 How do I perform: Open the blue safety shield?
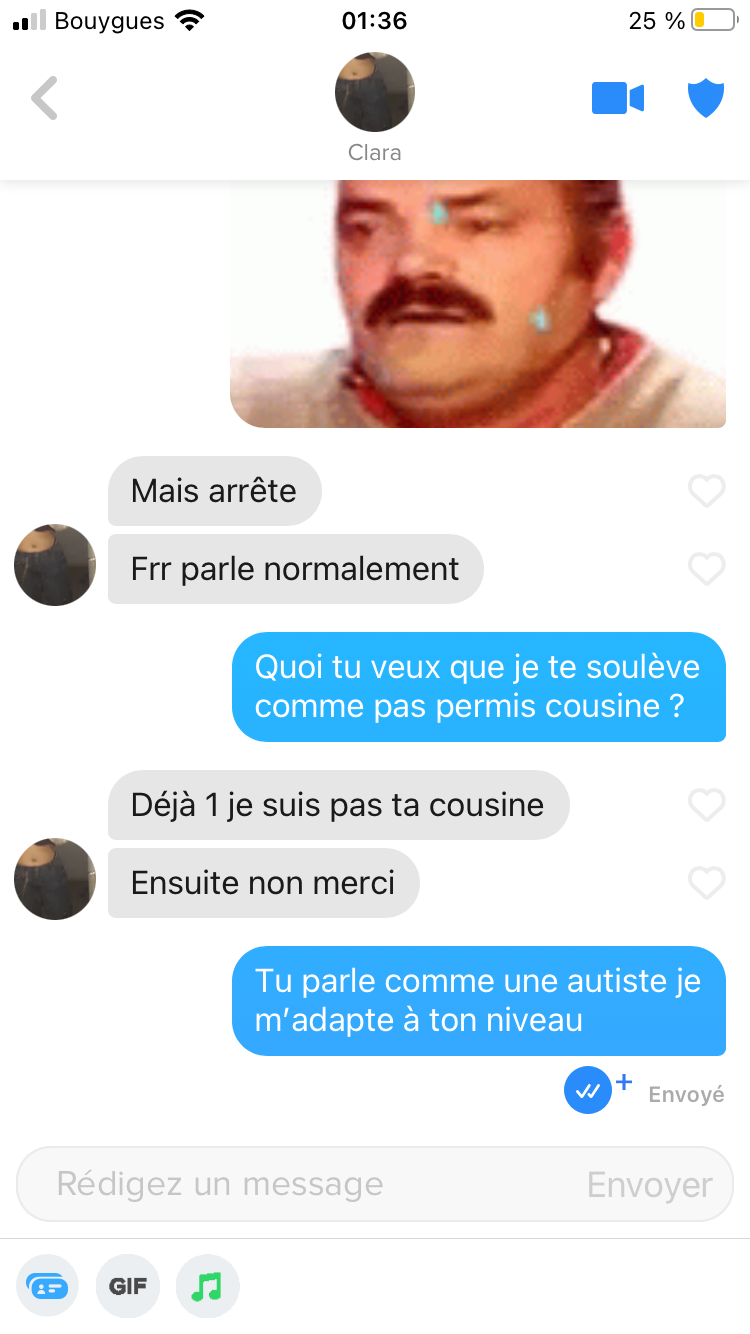click(x=706, y=98)
